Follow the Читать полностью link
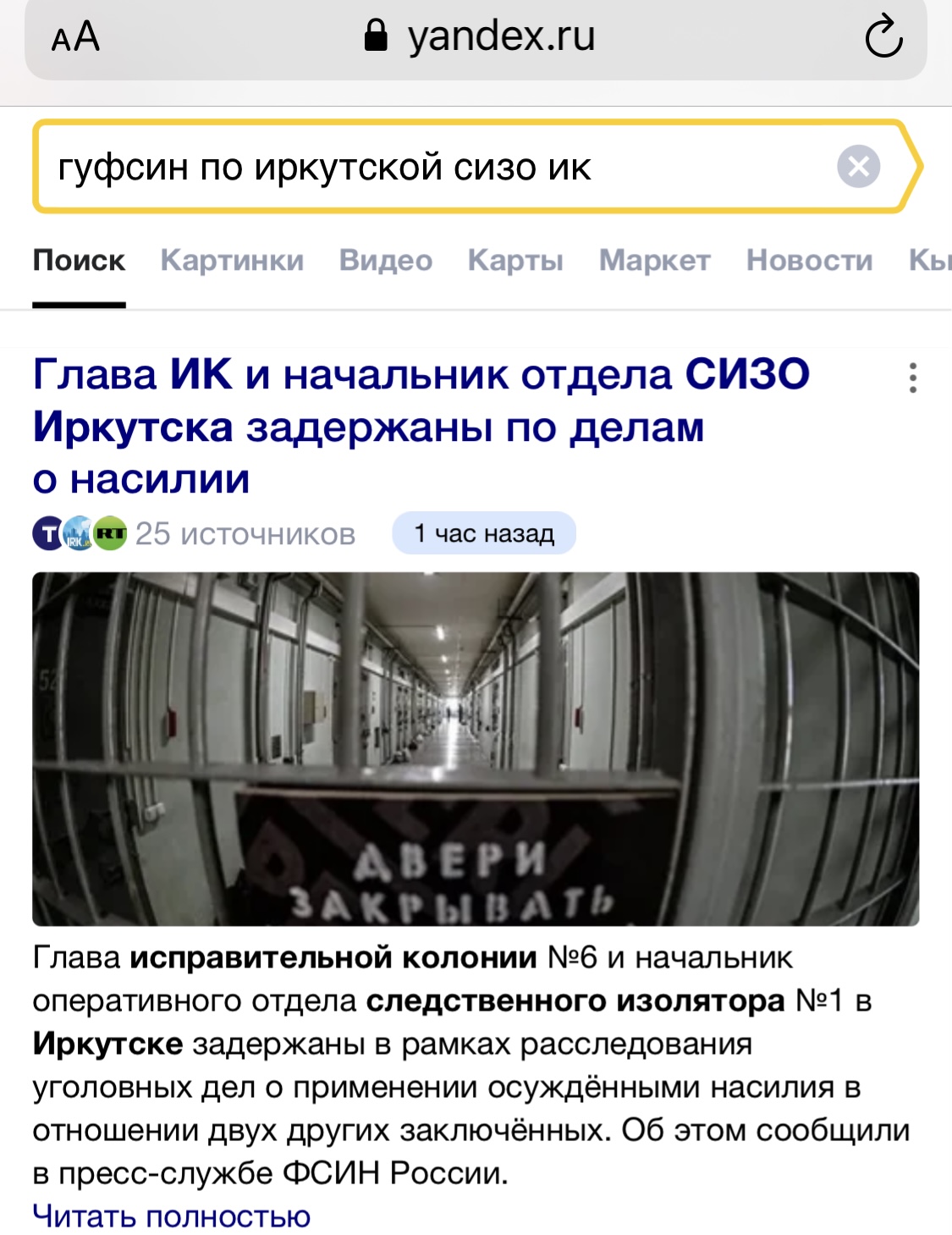Viewport: 952px width, 1235px height. pos(171,1216)
